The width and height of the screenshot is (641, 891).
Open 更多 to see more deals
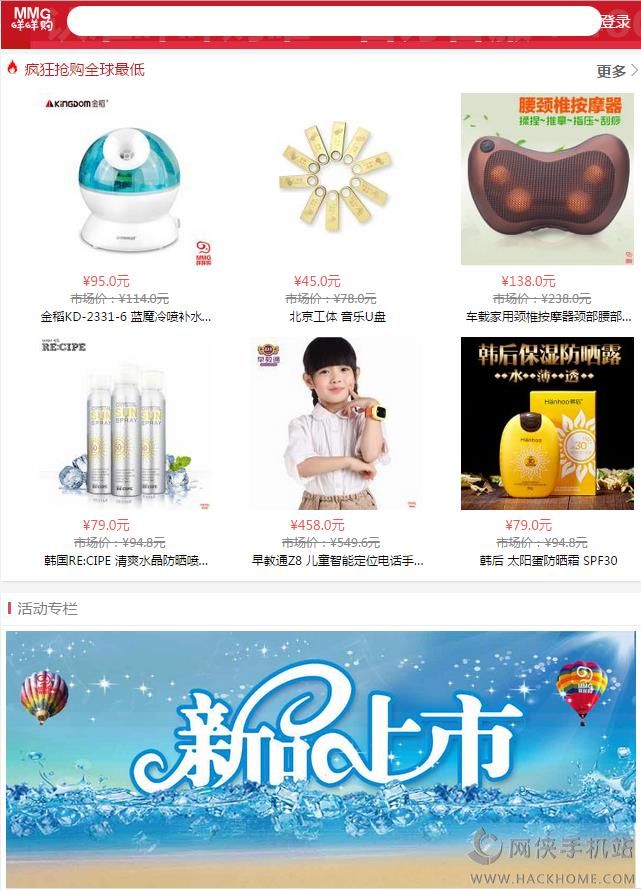(617, 71)
